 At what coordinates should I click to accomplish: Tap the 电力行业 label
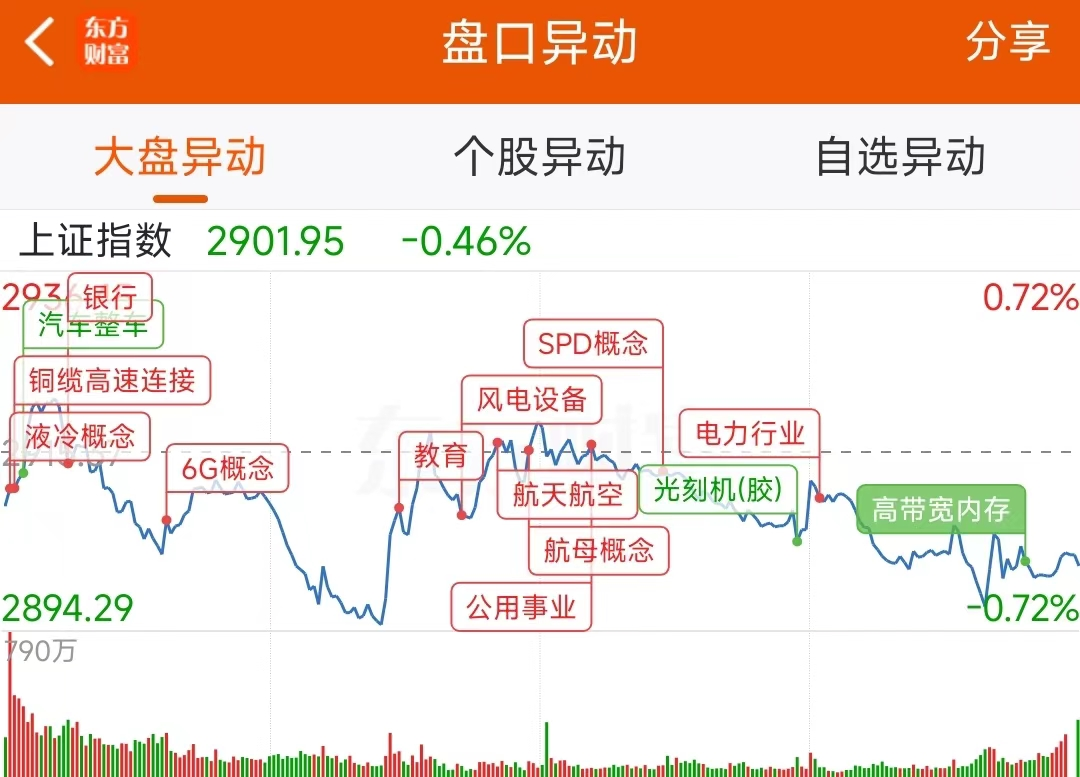click(x=749, y=433)
